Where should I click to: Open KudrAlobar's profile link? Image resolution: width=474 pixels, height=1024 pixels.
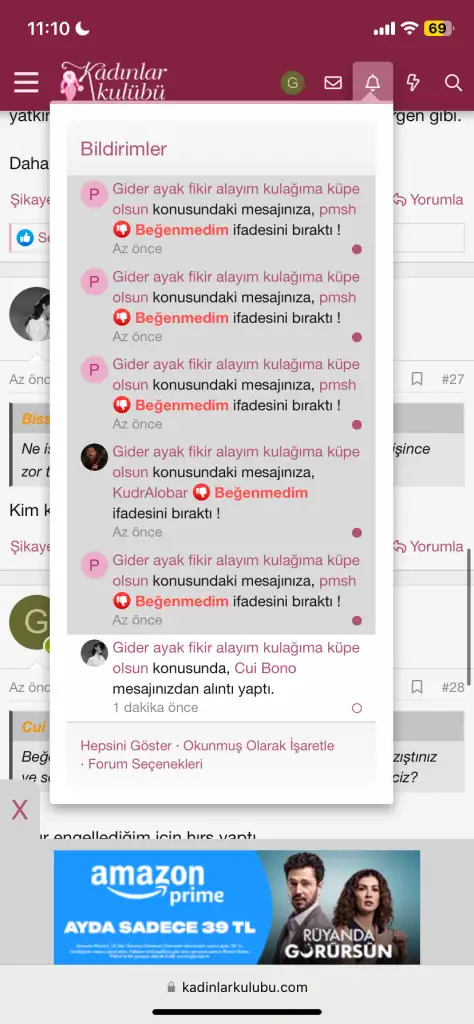tap(150, 492)
